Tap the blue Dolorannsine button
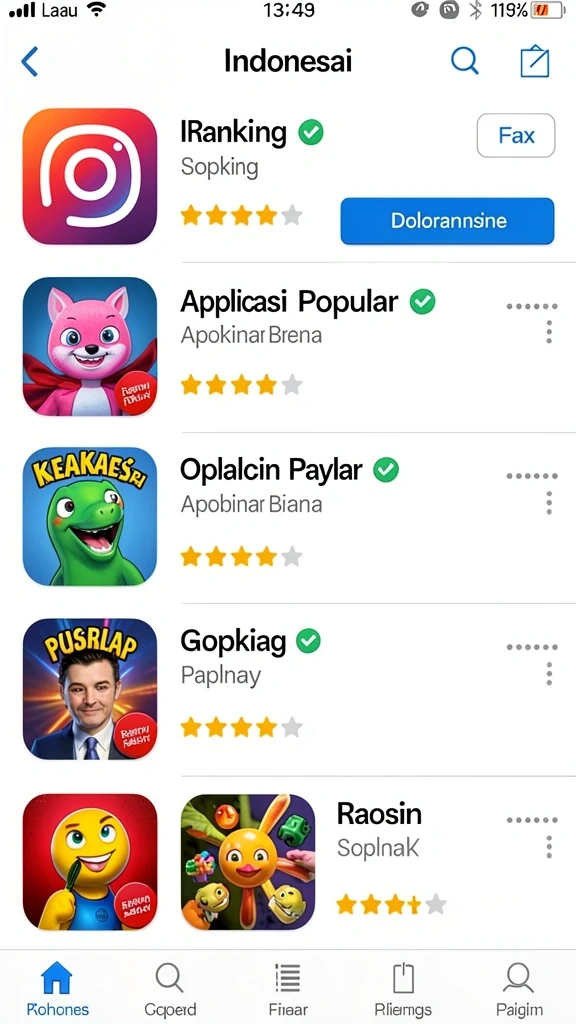This screenshot has width=576, height=1024. [x=447, y=221]
